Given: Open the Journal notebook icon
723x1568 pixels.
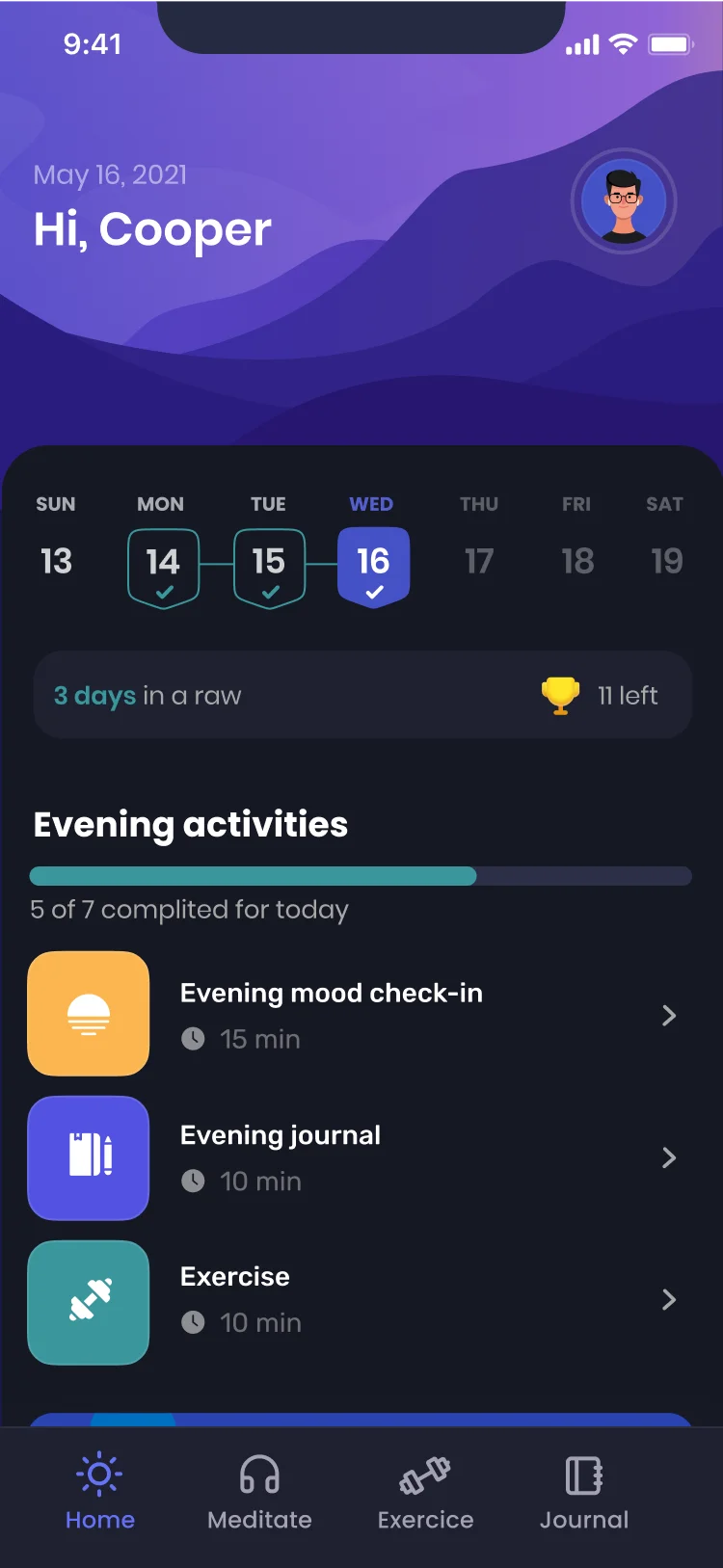Looking at the screenshot, I should 583,1473.
